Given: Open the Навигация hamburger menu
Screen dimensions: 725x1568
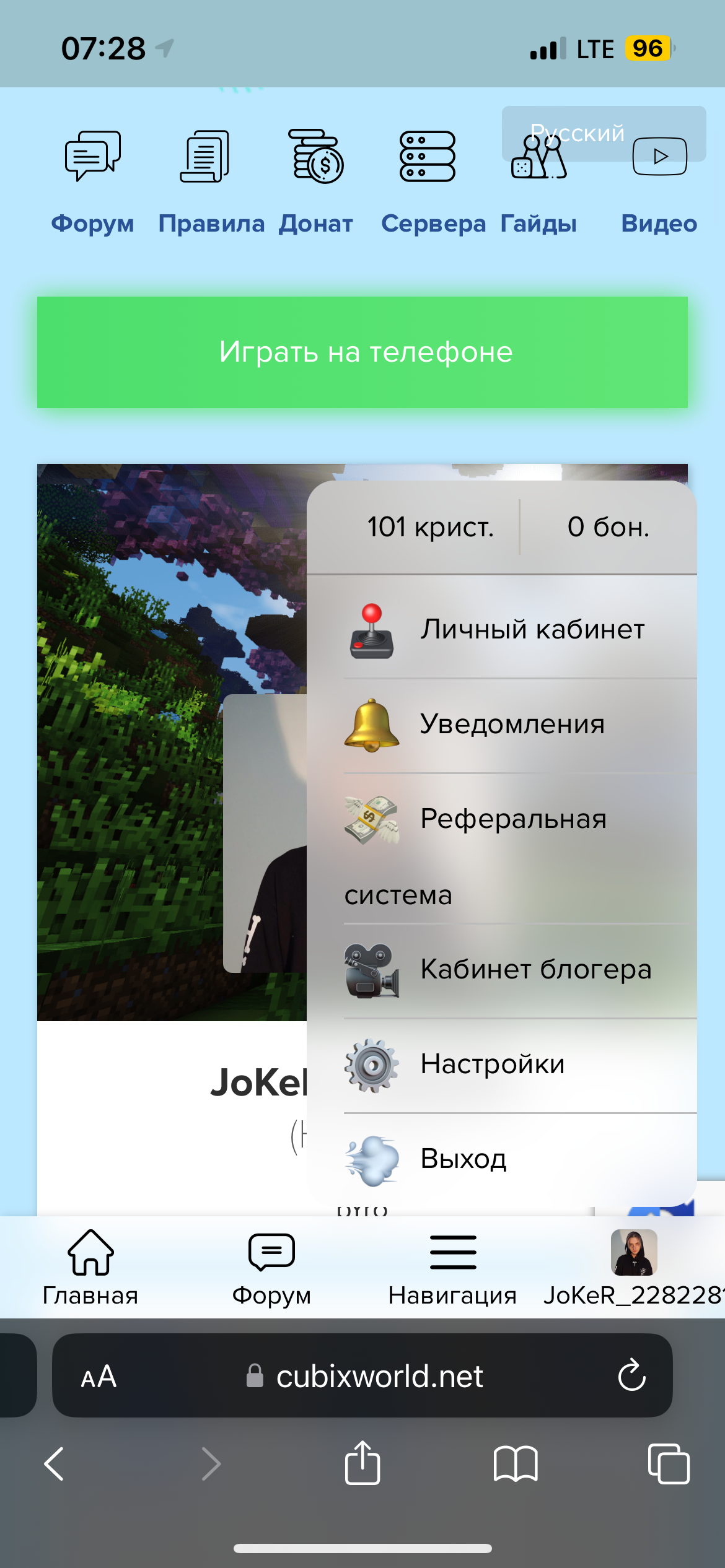Looking at the screenshot, I should [x=453, y=1267].
